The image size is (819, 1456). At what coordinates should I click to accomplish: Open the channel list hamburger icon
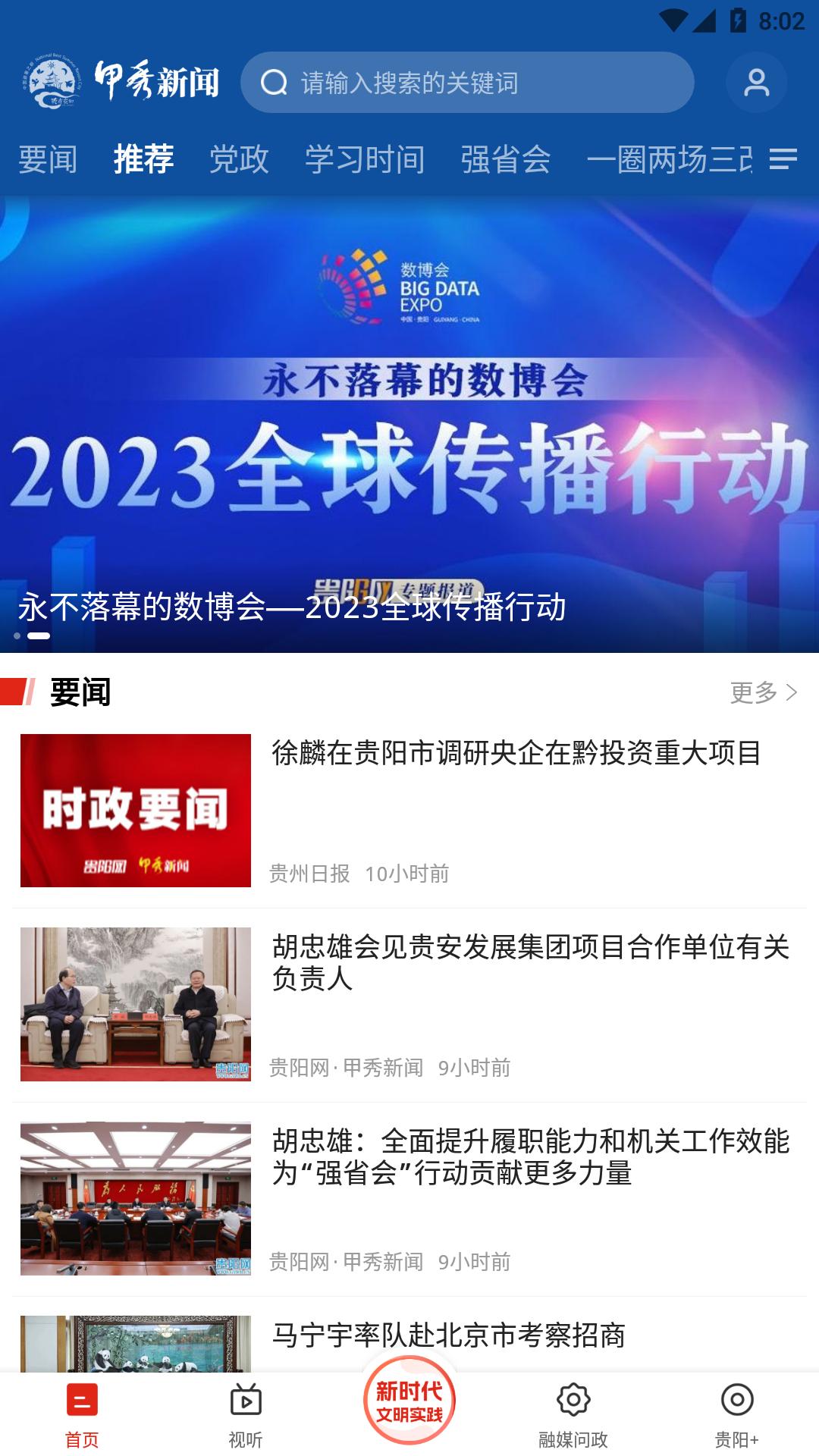click(783, 160)
